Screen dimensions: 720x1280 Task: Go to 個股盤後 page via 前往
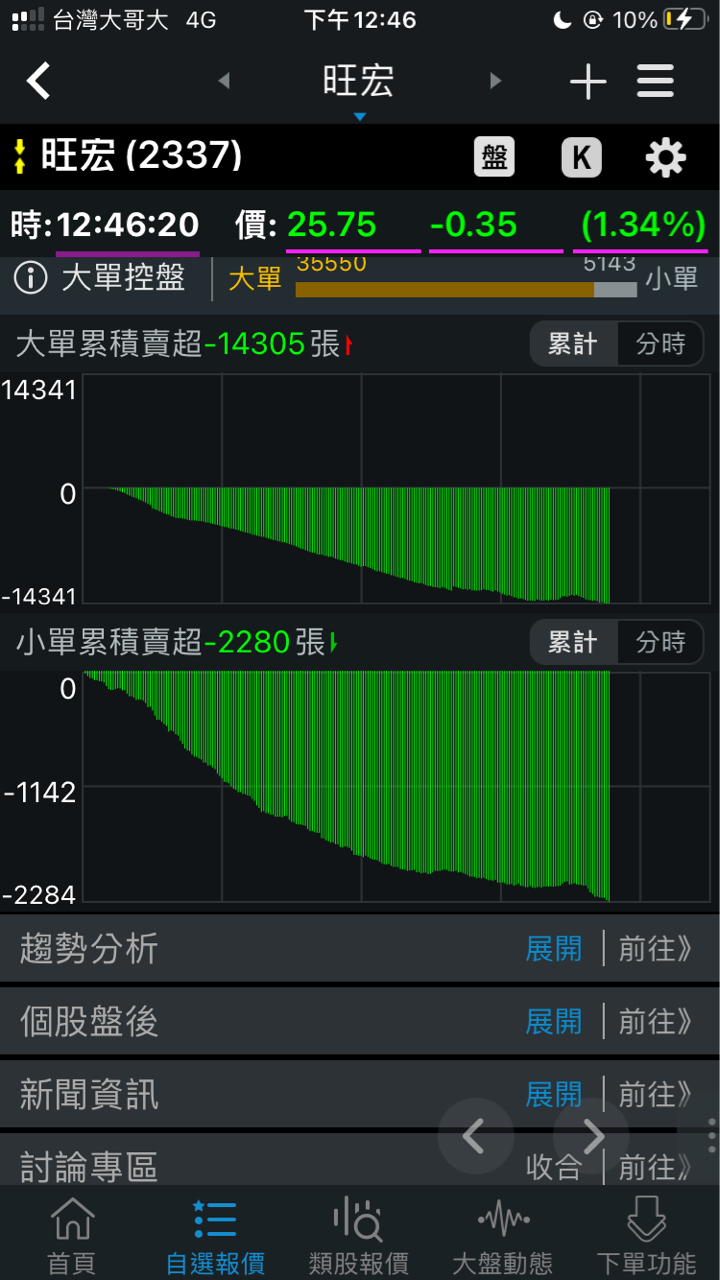click(x=655, y=1021)
